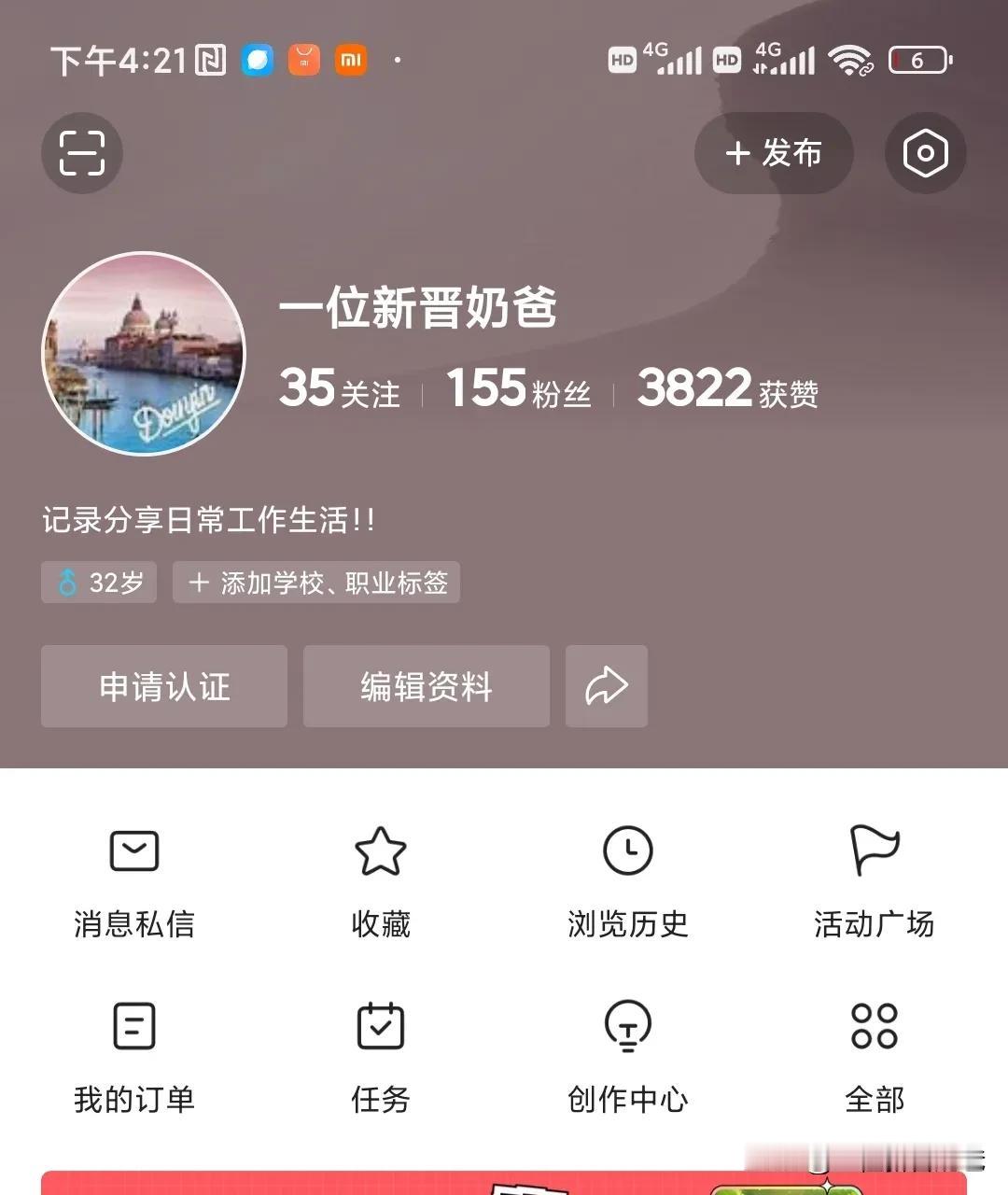Tap the 发布 publish button

pos(774,153)
